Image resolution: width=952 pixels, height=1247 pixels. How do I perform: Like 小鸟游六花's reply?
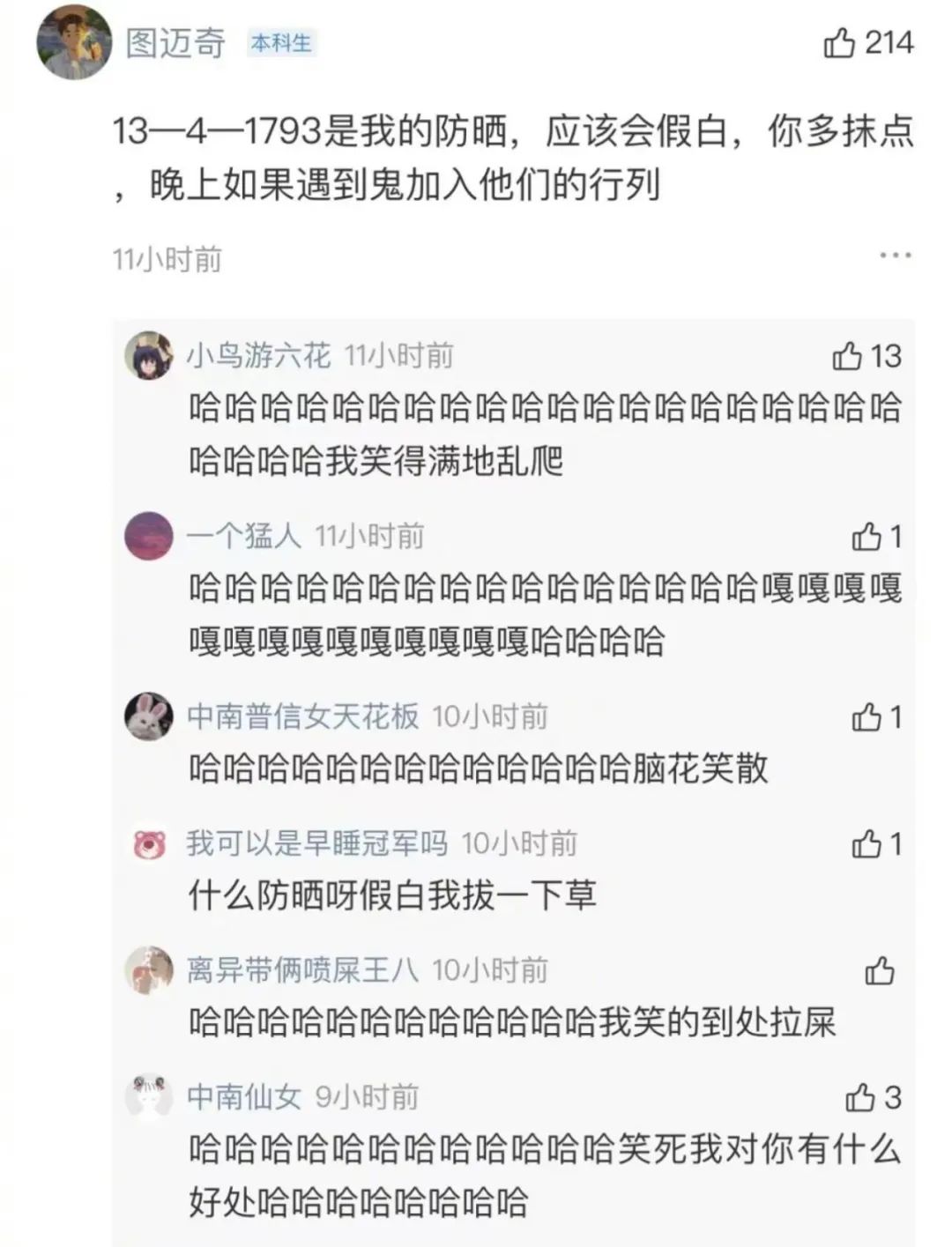[847, 356]
